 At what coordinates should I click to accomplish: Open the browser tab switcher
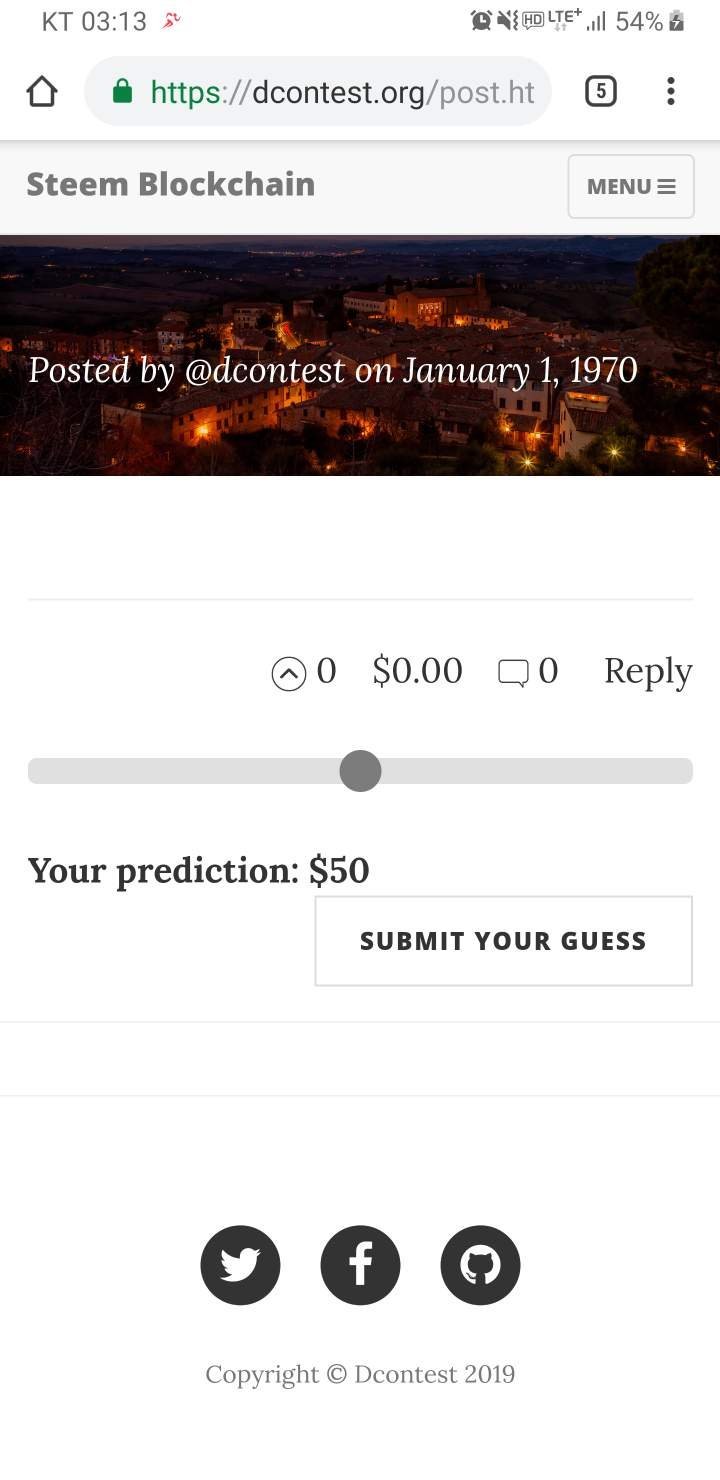click(x=600, y=92)
